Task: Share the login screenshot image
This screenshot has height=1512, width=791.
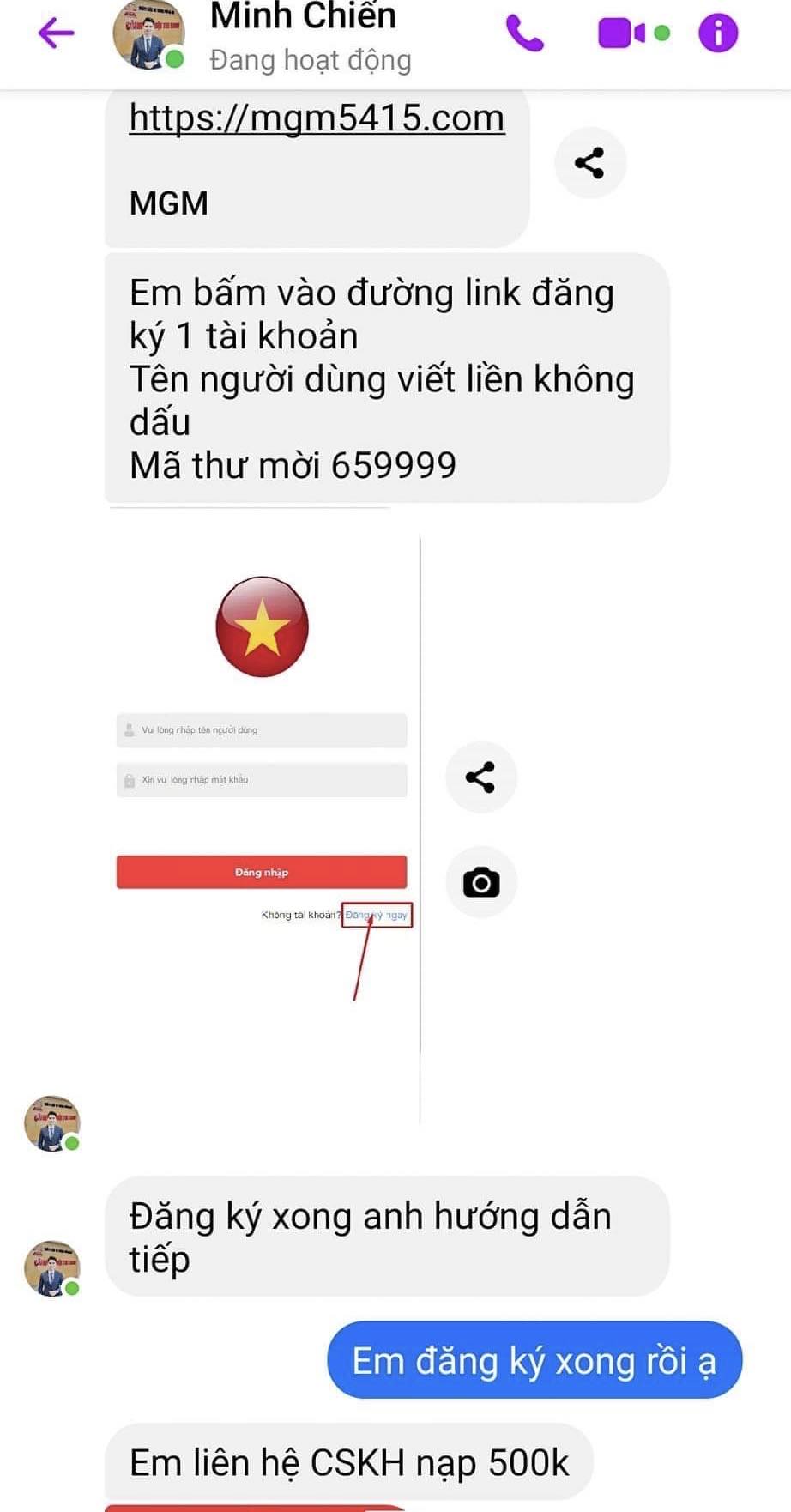Action: 480,777
